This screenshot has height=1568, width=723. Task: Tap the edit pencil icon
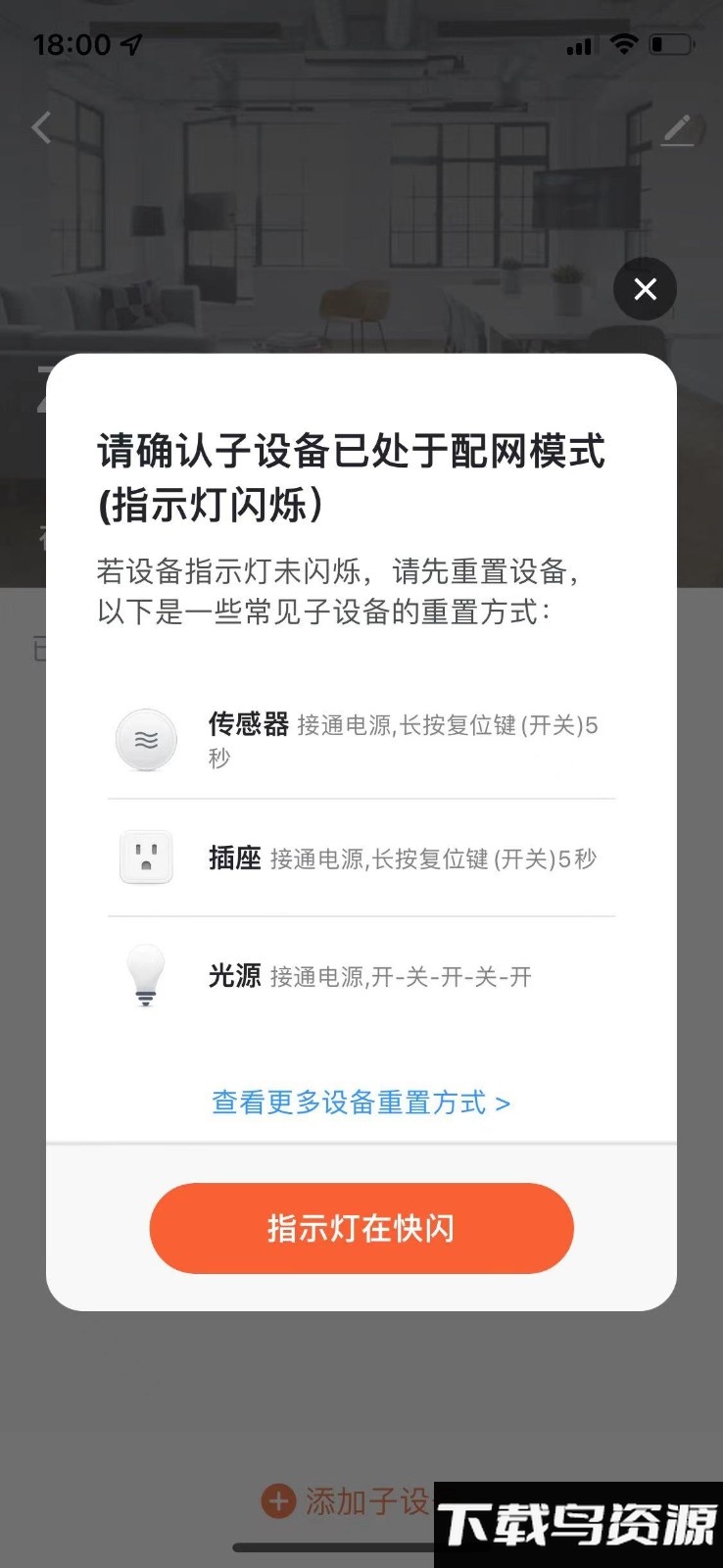coord(677,129)
